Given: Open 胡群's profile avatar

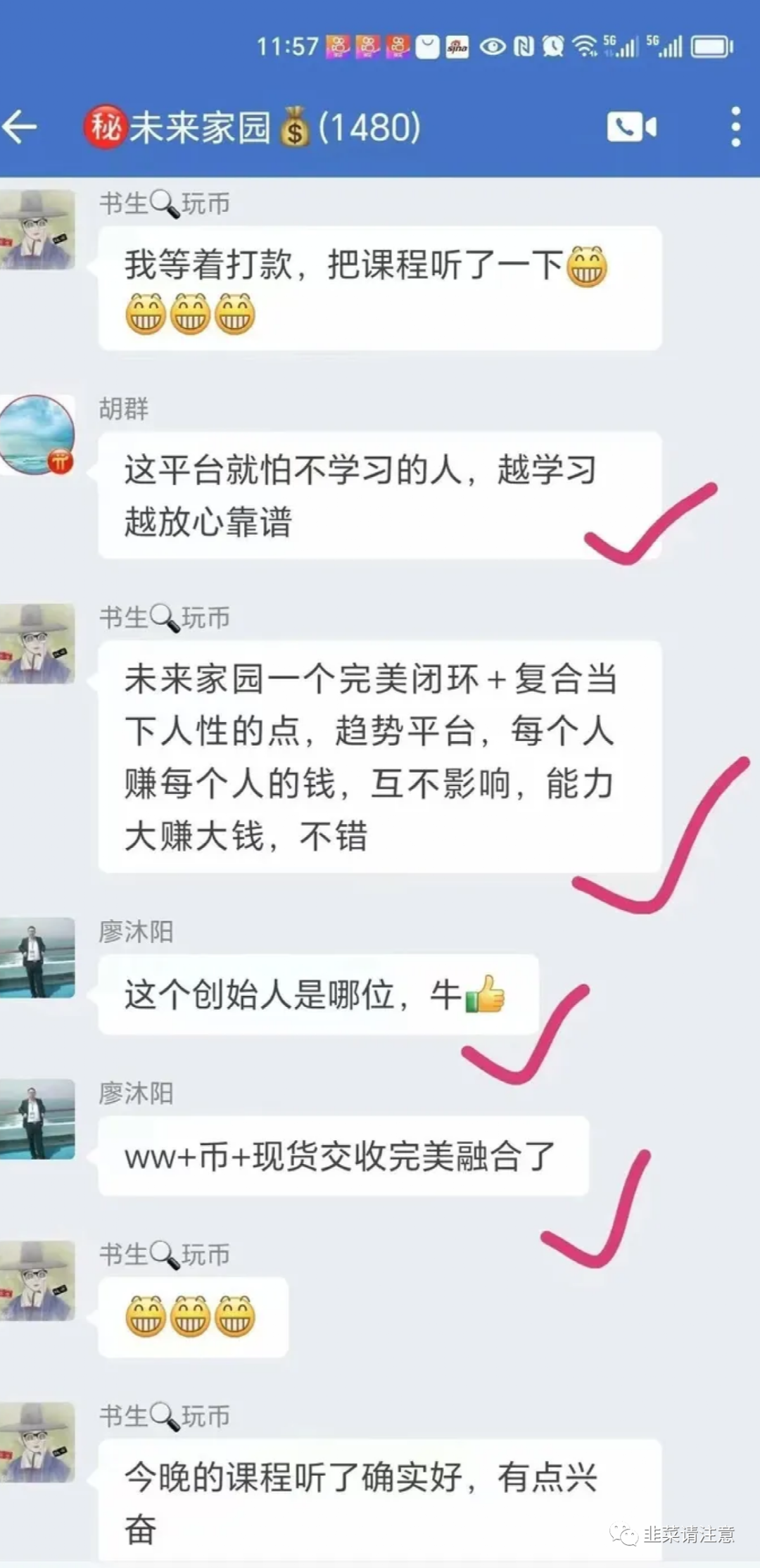Looking at the screenshot, I should [x=37, y=434].
